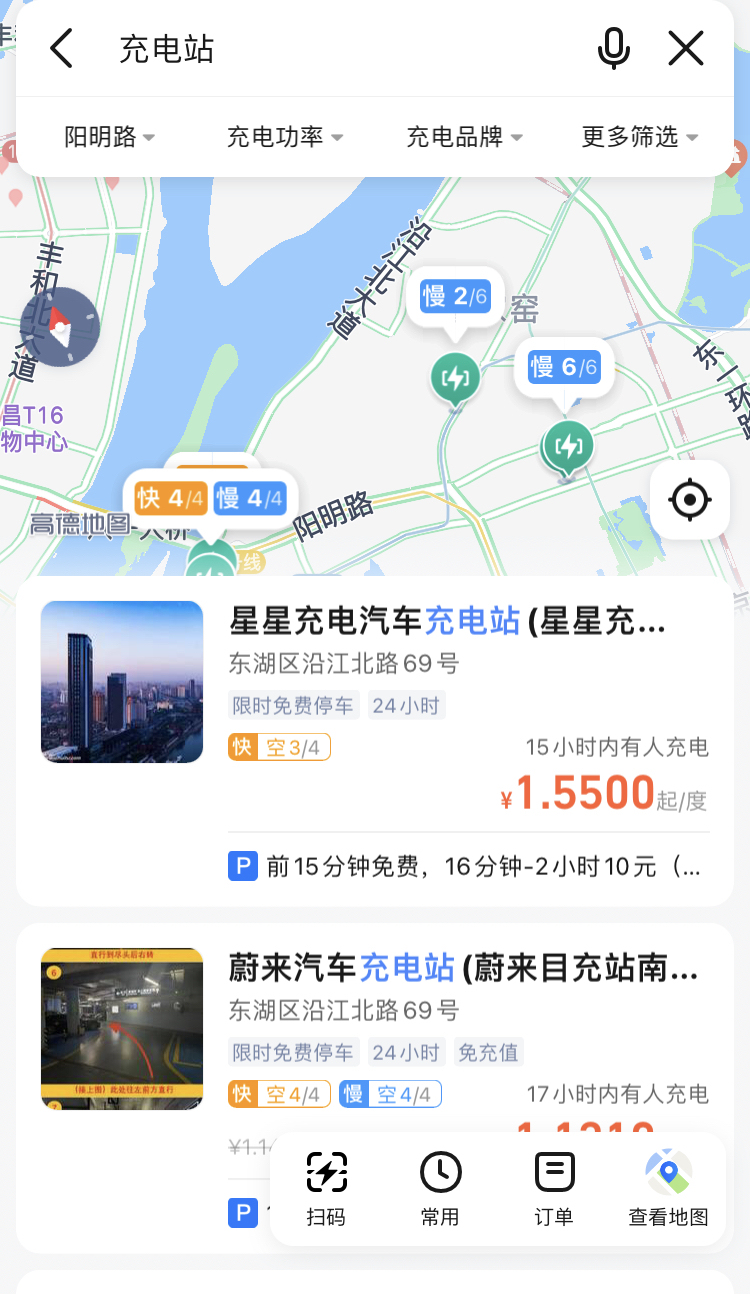Tap the compass to reset map orientation

tap(60, 327)
